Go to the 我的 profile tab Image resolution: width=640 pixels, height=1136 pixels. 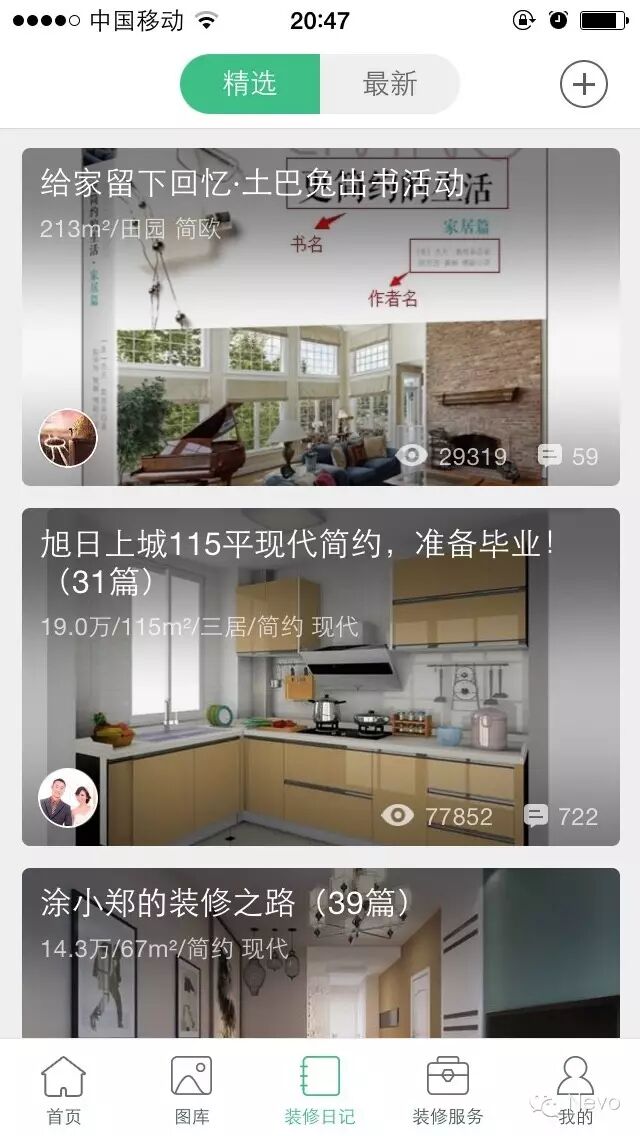tap(575, 1089)
